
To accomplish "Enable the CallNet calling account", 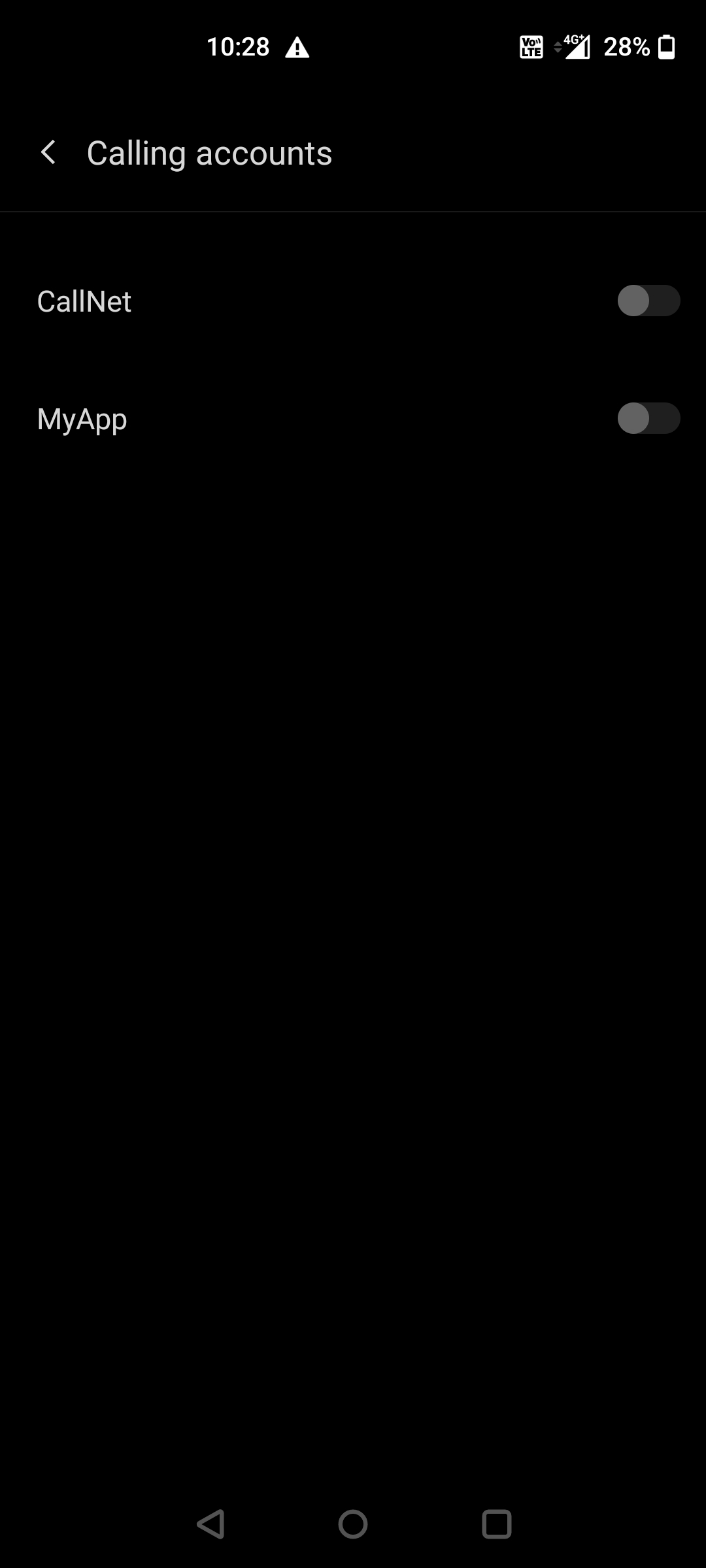I will click(648, 301).
